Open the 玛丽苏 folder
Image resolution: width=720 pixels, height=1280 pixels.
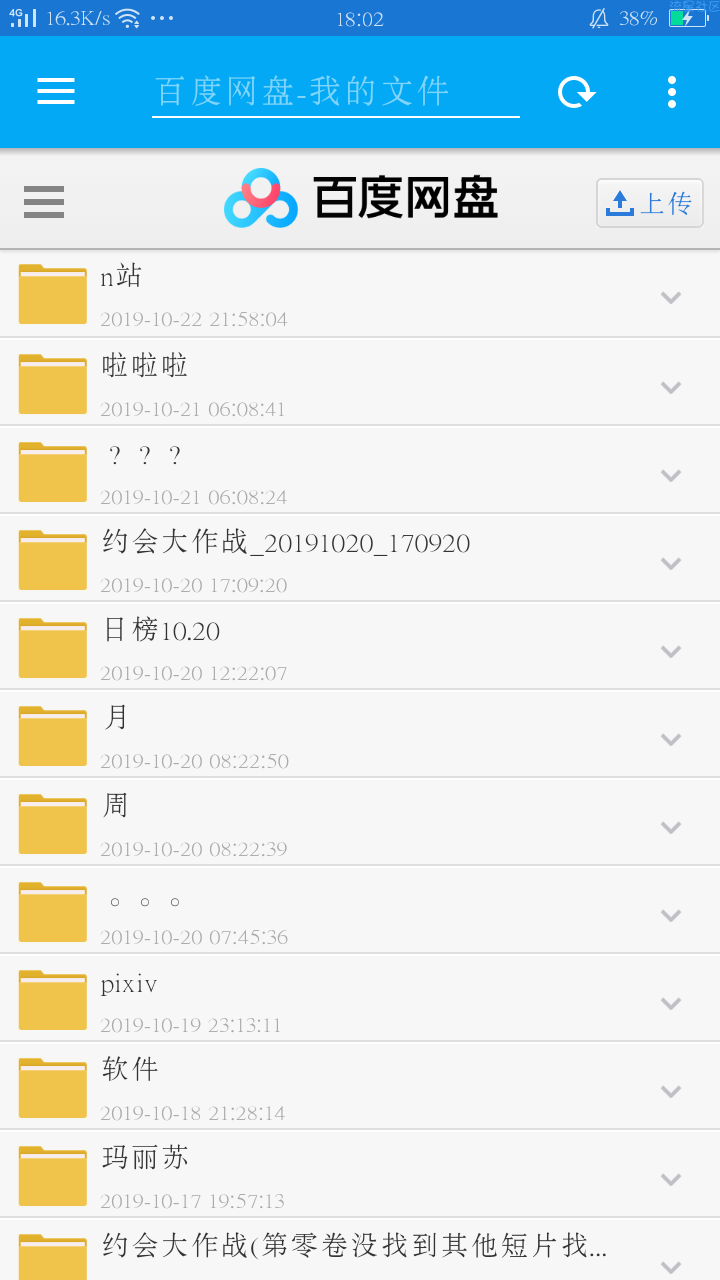coord(360,1174)
